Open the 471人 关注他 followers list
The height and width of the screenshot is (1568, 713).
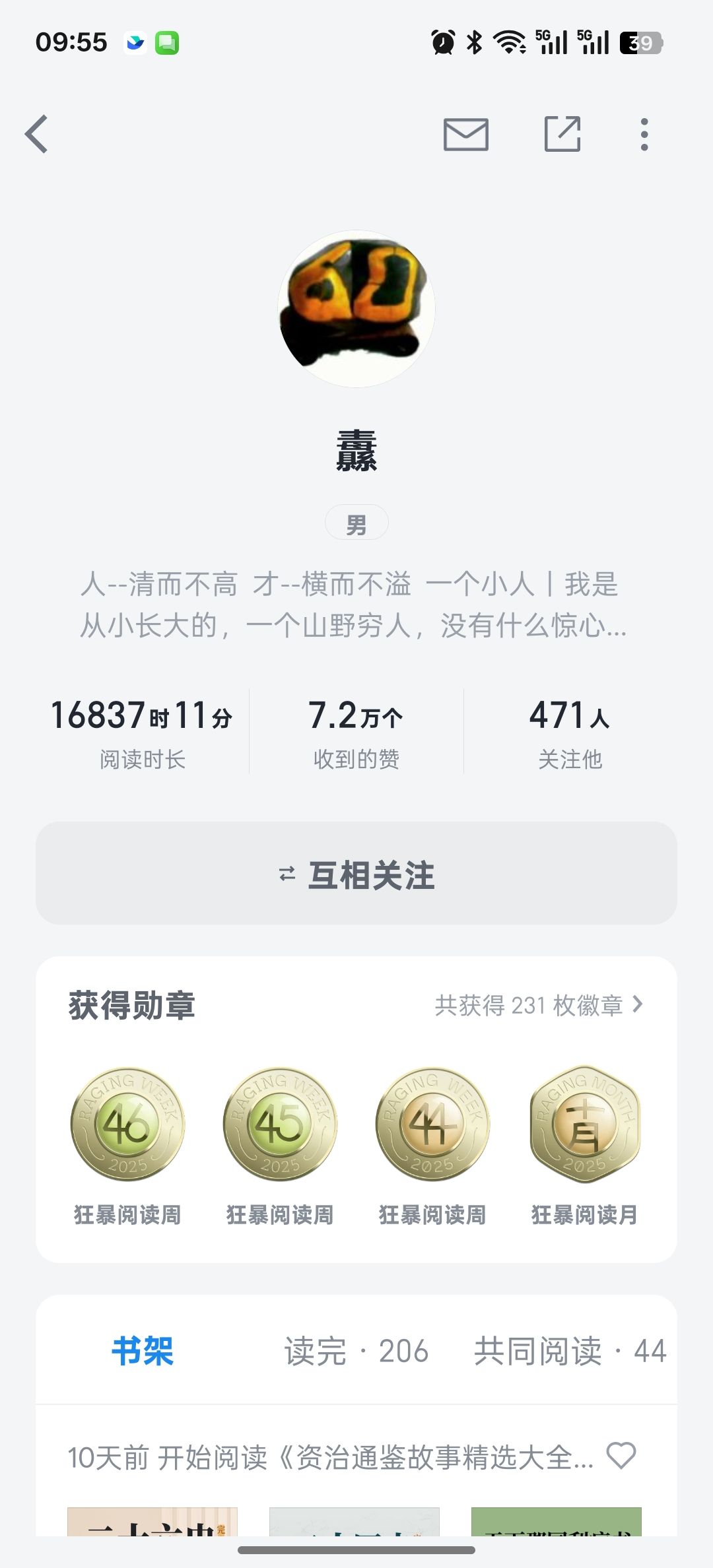[570, 731]
